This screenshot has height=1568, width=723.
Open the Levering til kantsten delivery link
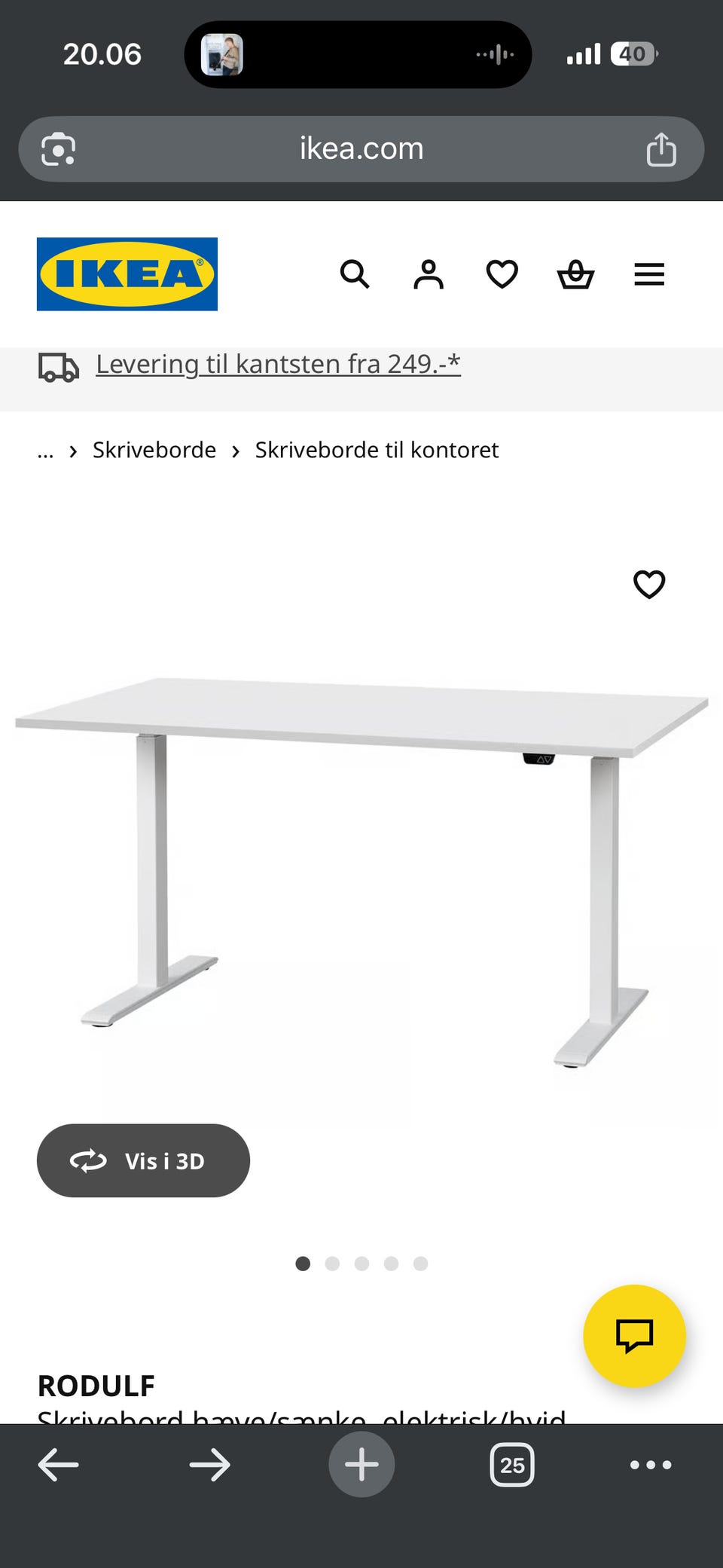tap(277, 364)
